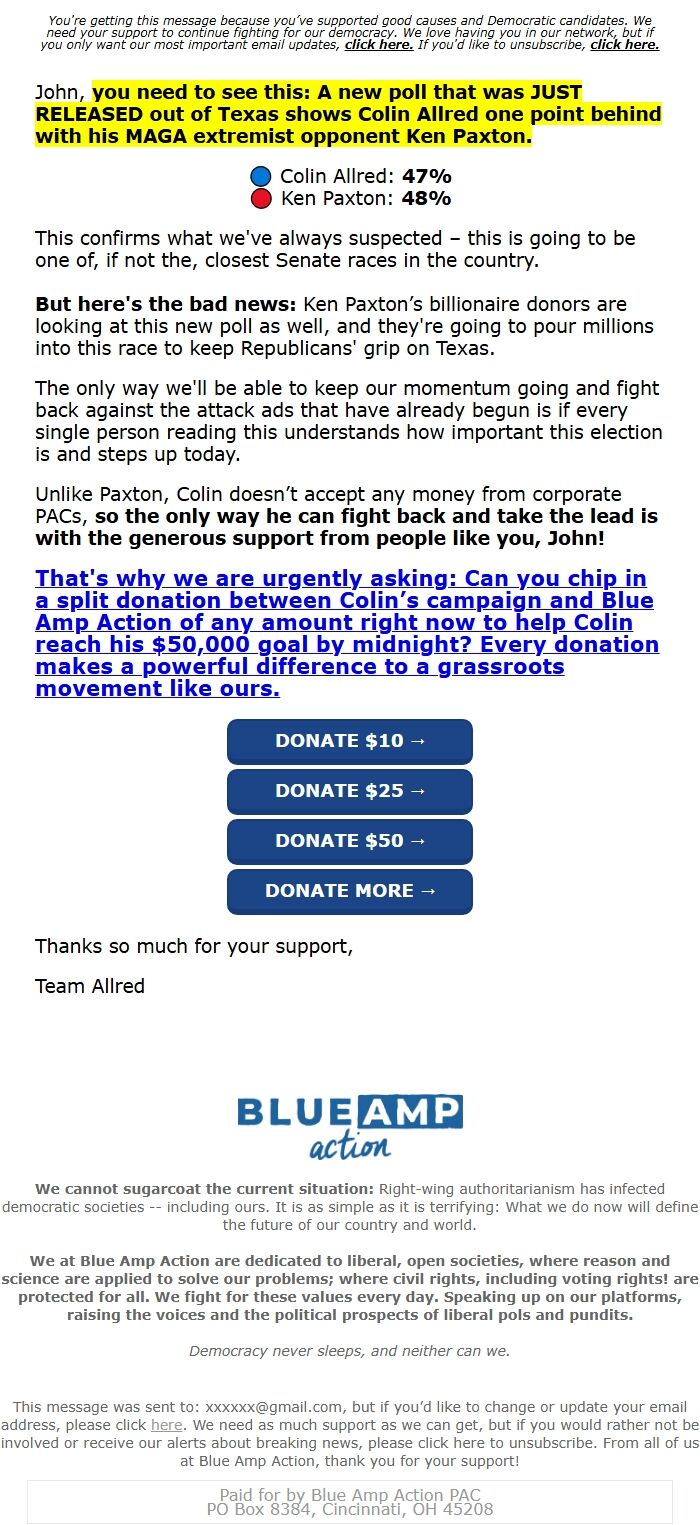Tap the here link to update email address
Viewport: 700px width, 1525px height.
(166, 1424)
